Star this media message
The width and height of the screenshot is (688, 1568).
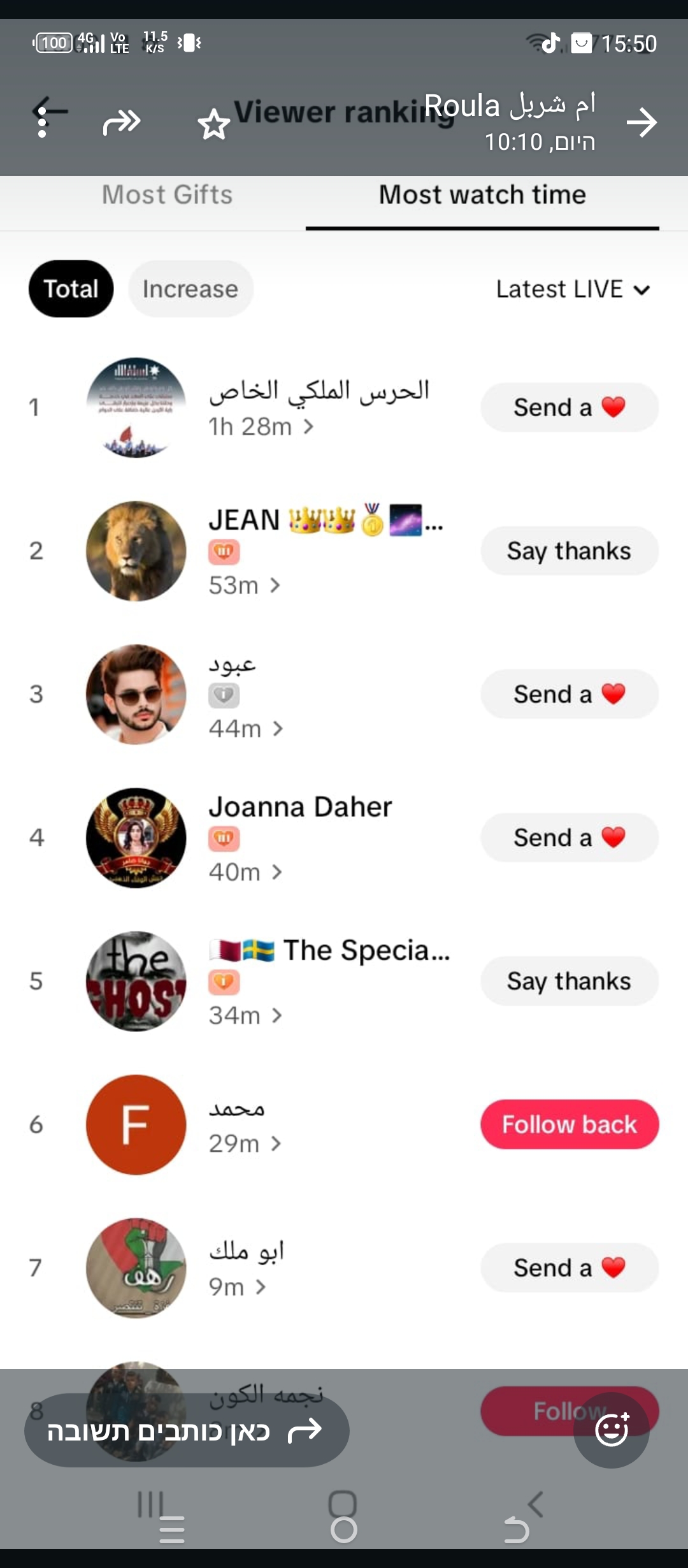213,124
